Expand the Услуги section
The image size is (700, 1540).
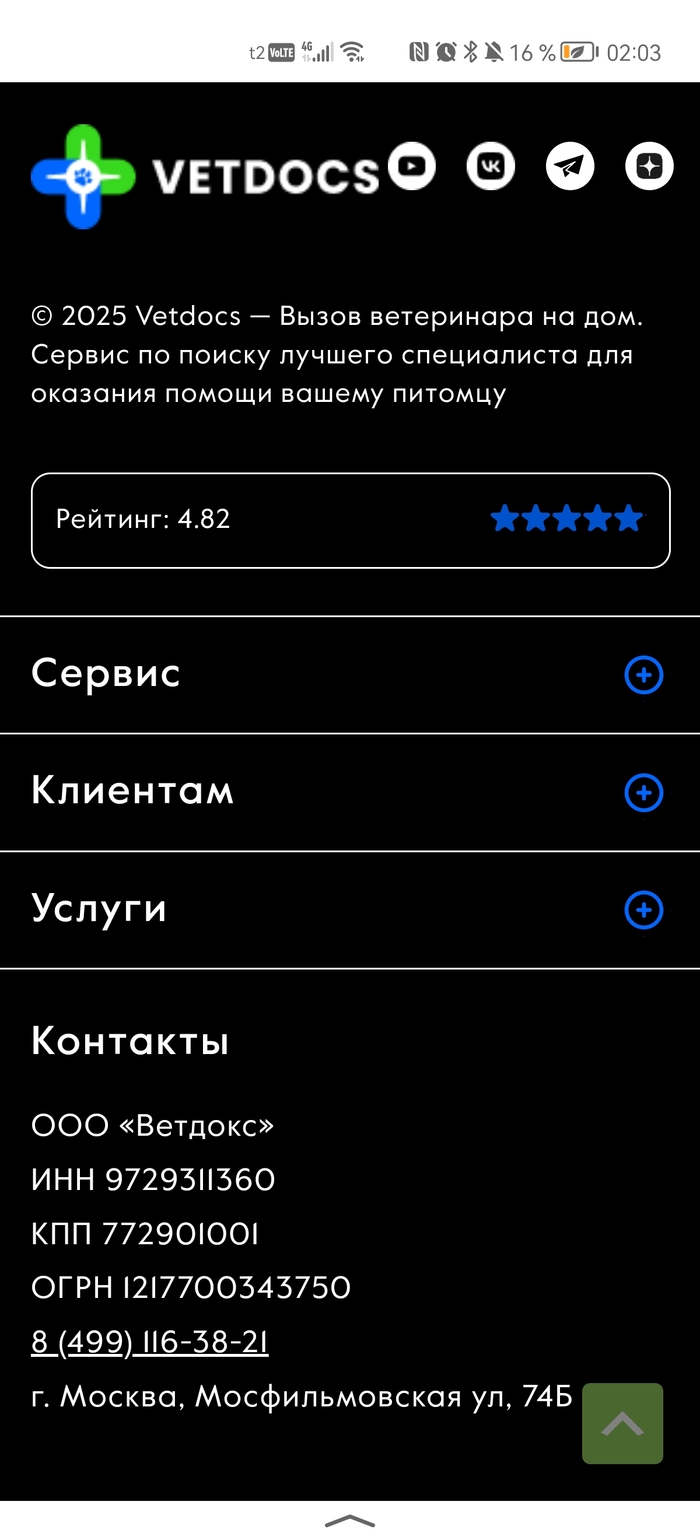pyautogui.click(x=643, y=910)
